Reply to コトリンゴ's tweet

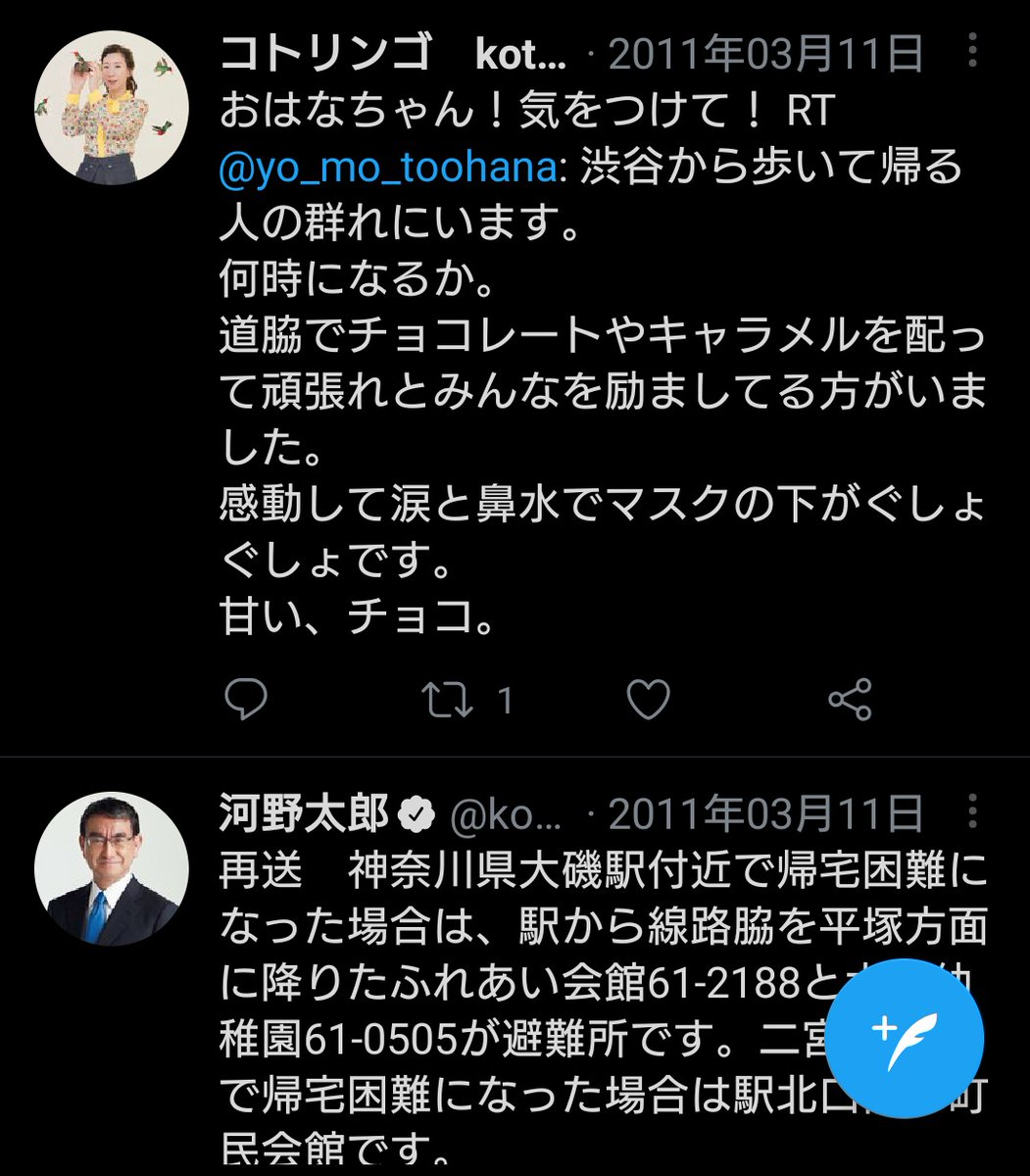(x=245, y=699)
